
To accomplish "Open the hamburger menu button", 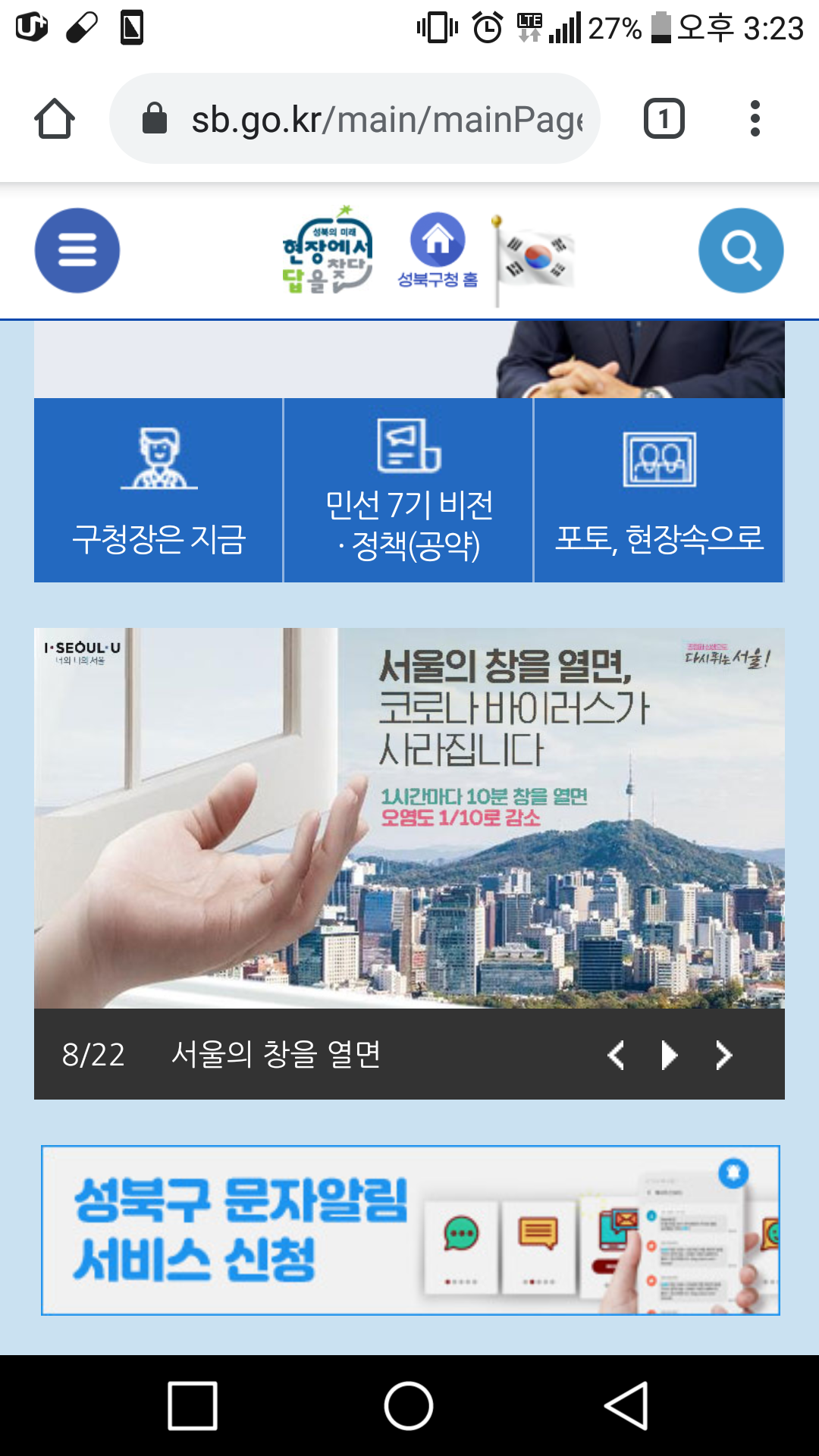I will pos(77,250).
